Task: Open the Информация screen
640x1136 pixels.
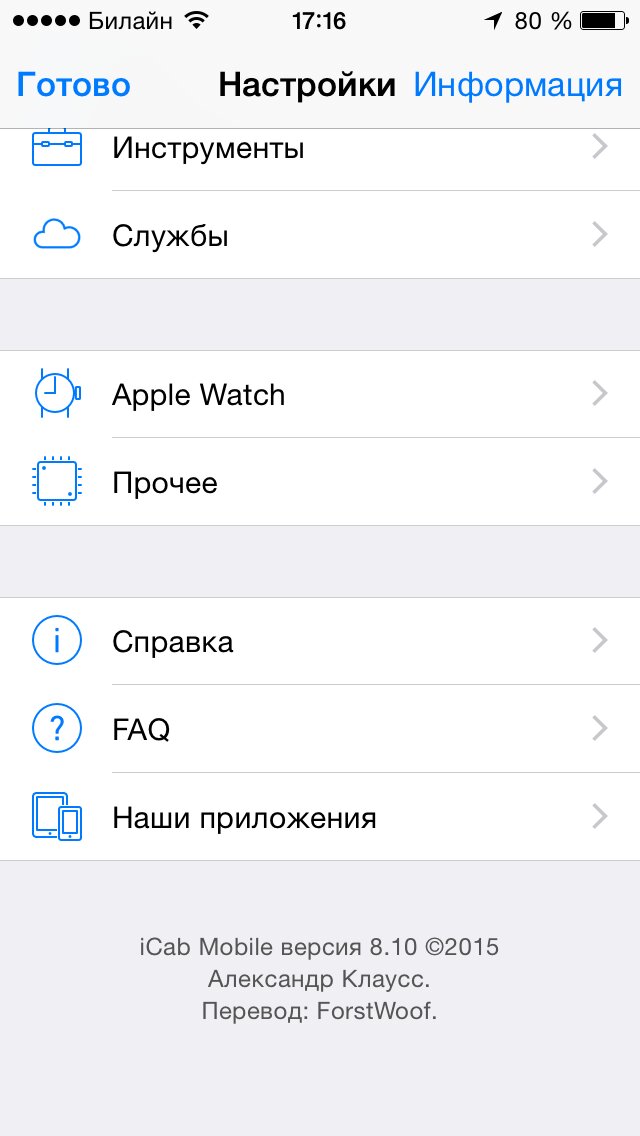Action: tap(517, 85)
